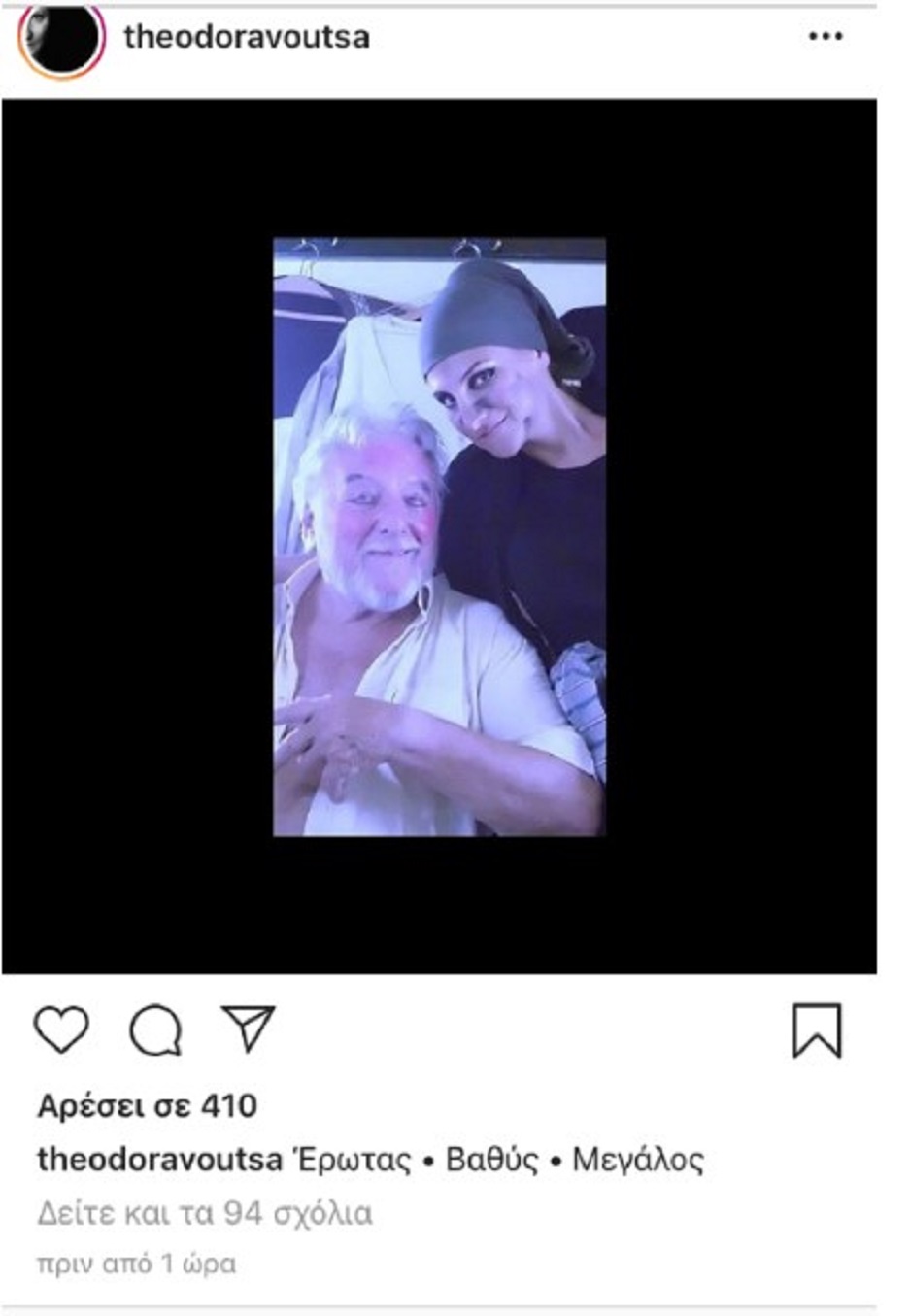View all 94 comments link
This screenshot has height=1316, width=910.
coord(205,1213)
